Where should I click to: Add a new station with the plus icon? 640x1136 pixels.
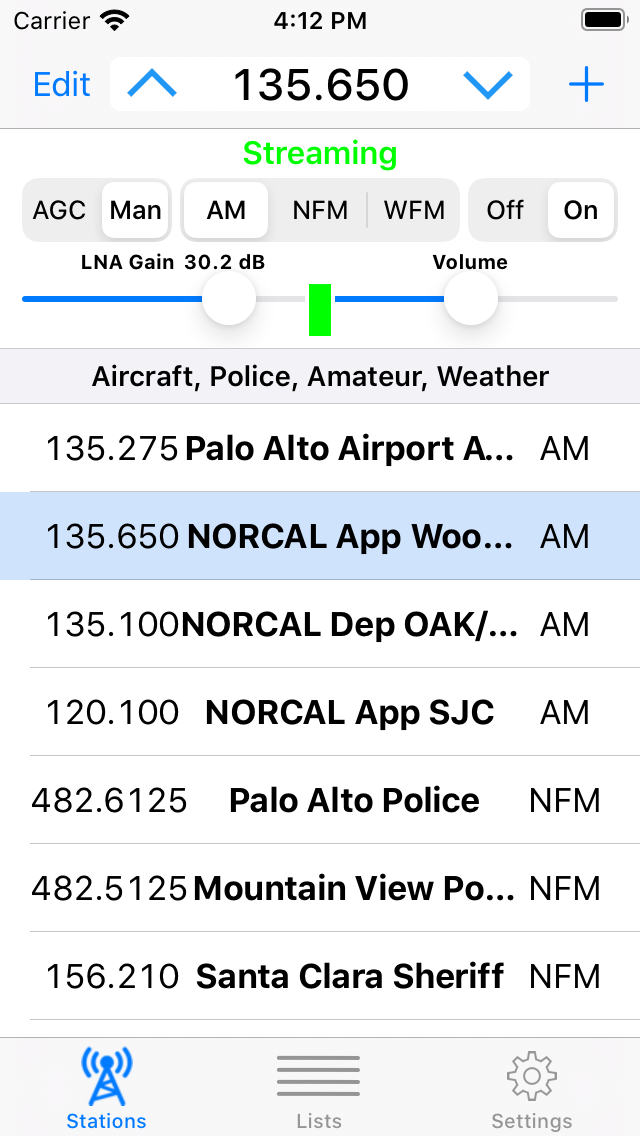point(586,85)
